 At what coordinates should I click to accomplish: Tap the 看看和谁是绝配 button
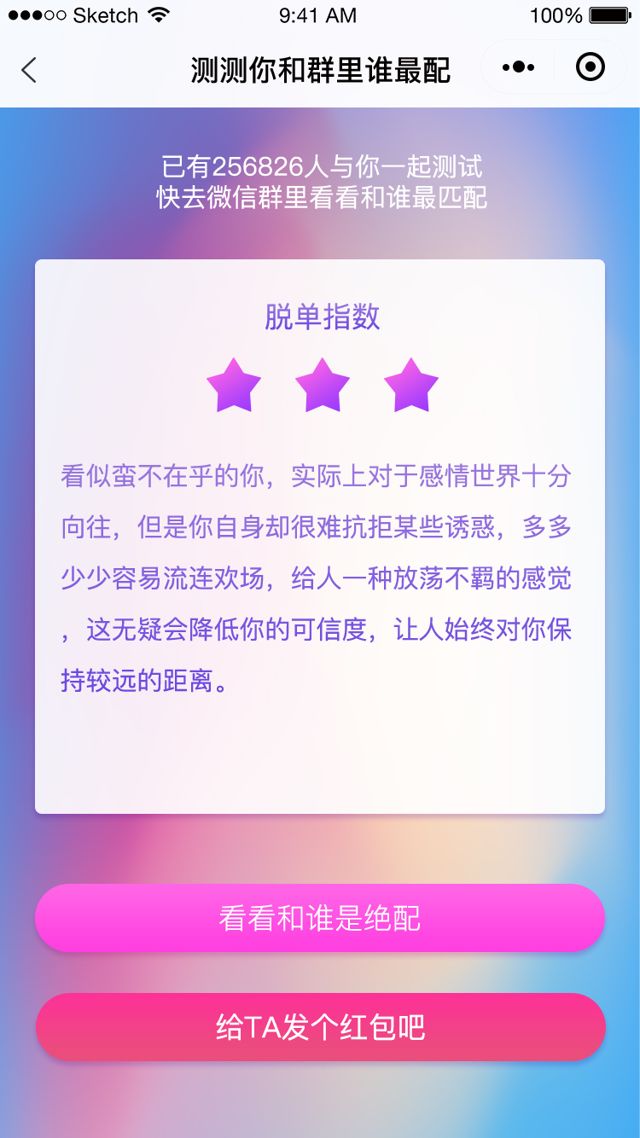coord(320,918)
